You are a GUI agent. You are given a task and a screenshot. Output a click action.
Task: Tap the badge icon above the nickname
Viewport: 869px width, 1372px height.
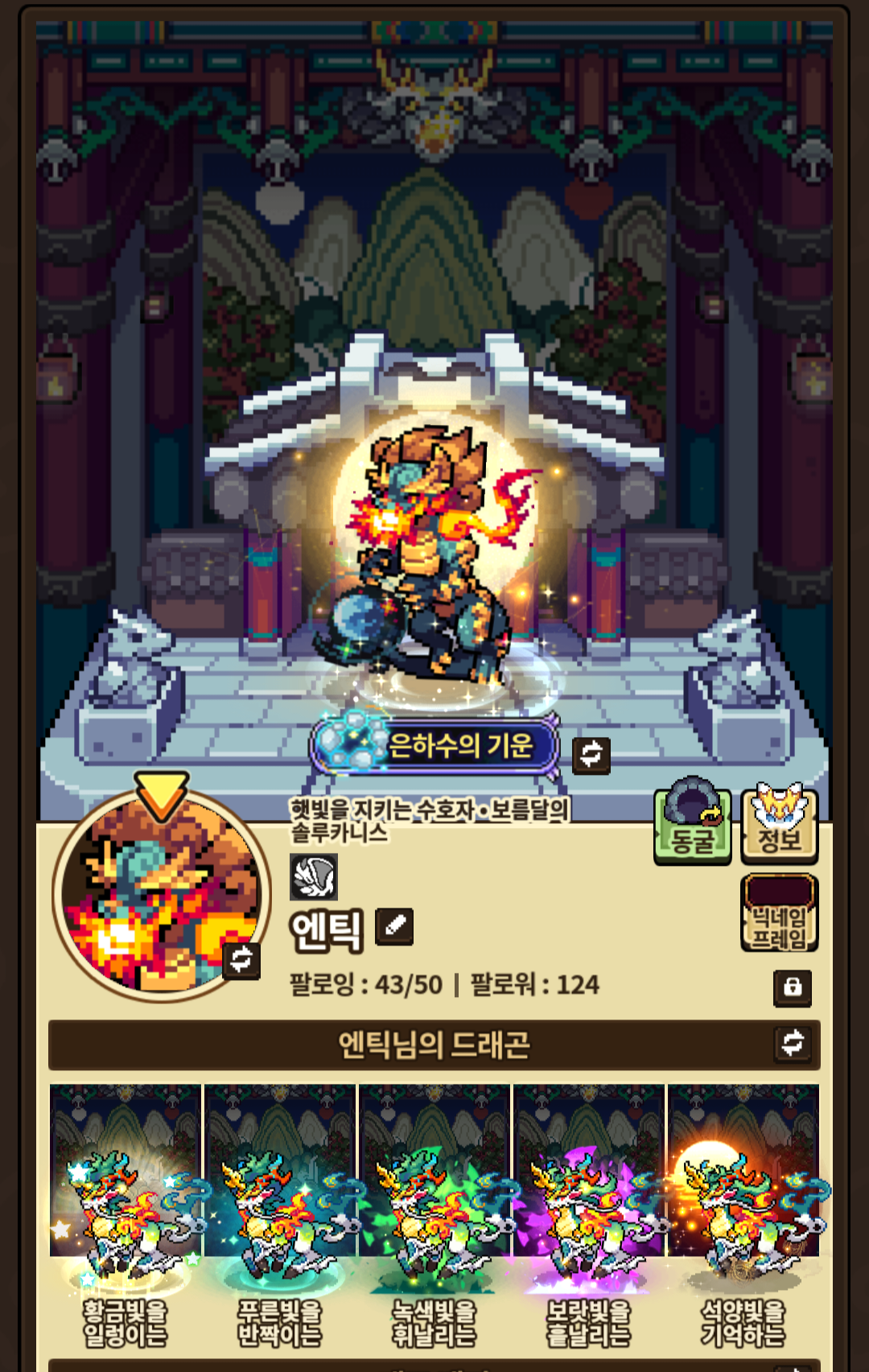point(314,877)
